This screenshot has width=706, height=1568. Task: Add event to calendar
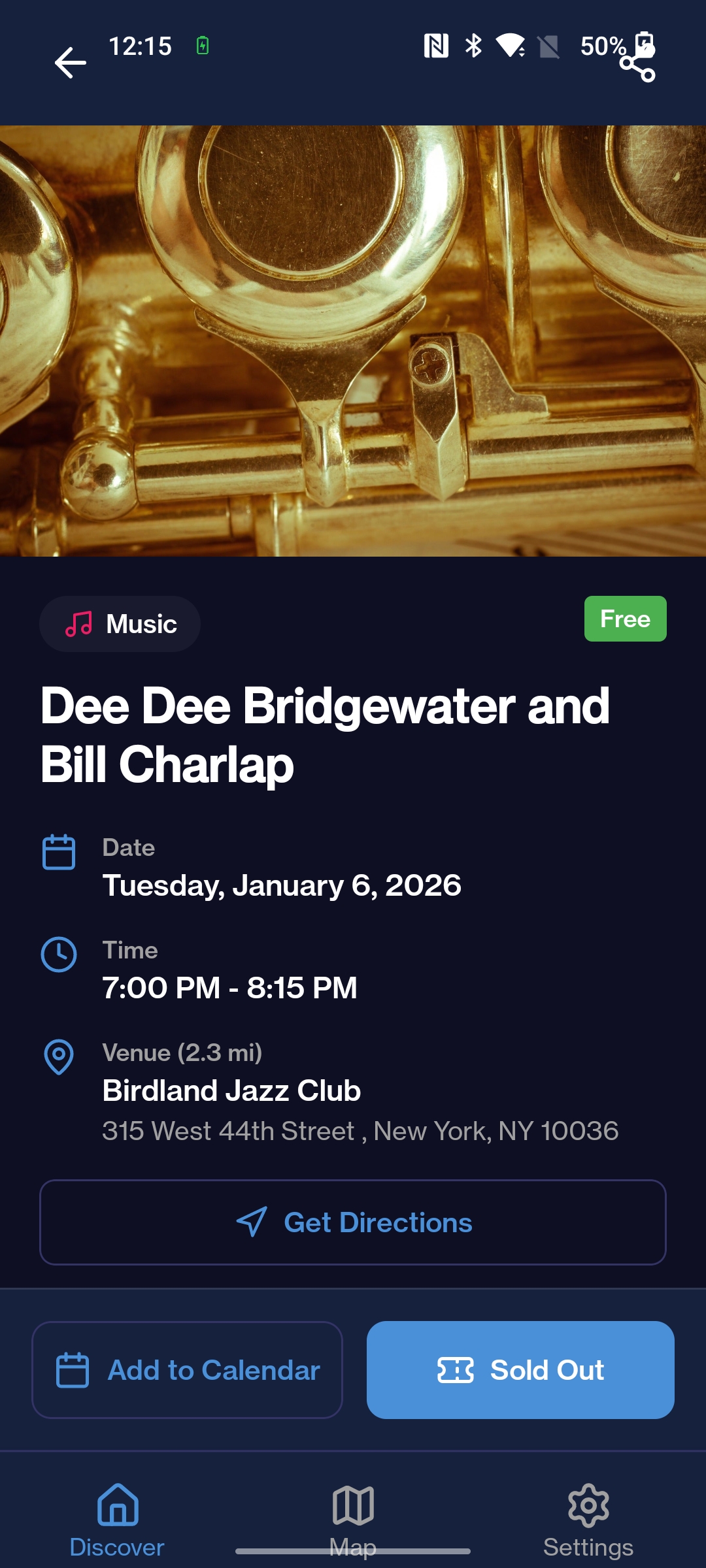tap(188, 1370)
